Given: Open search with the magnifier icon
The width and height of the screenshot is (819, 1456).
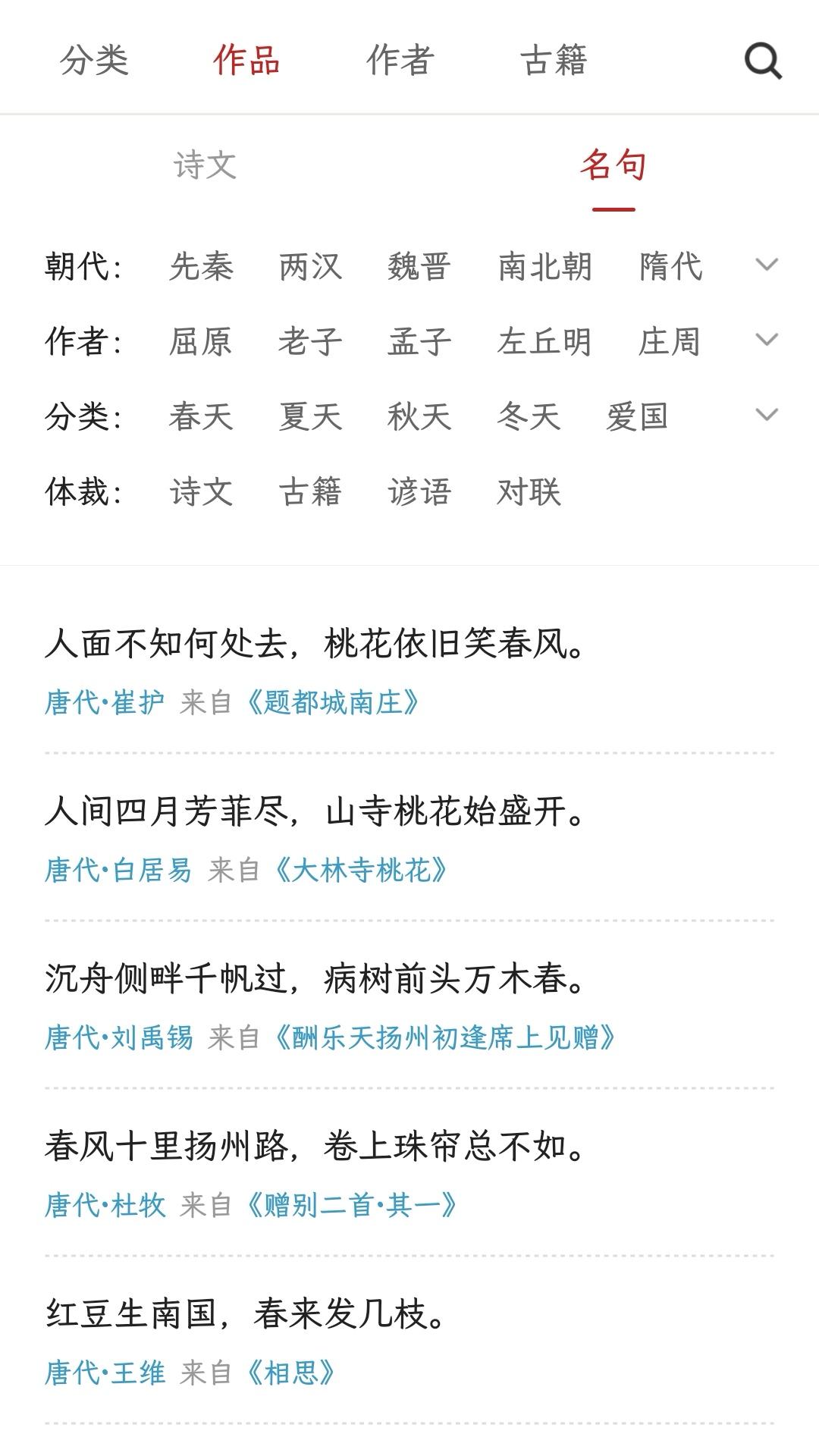Looking at the screenshot, I should [x=761, y=62].
